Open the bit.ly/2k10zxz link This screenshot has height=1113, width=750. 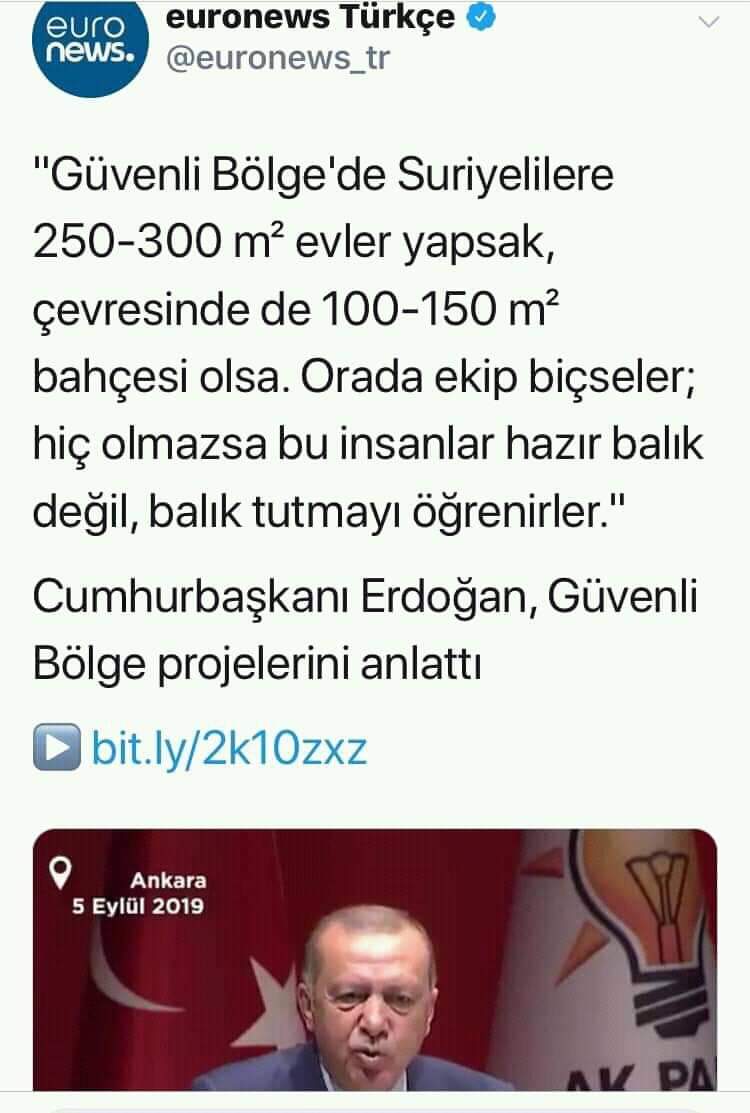coord(229,748)
